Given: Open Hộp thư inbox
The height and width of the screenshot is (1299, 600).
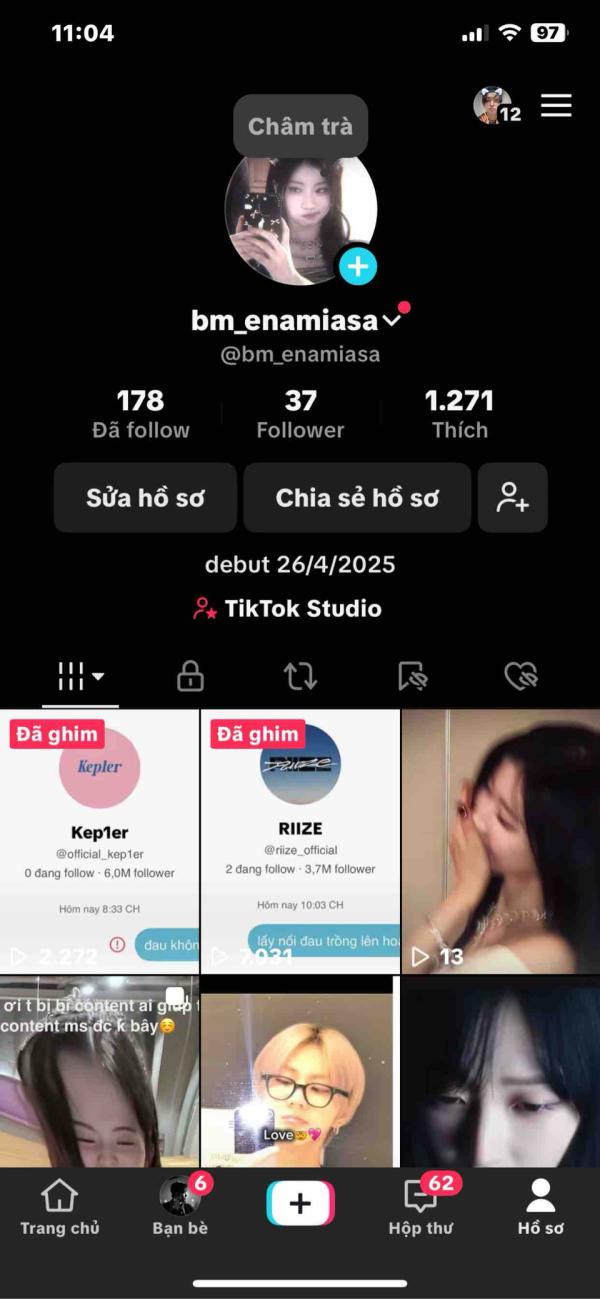Looking at the screenshot, I should pos(421,1207).
